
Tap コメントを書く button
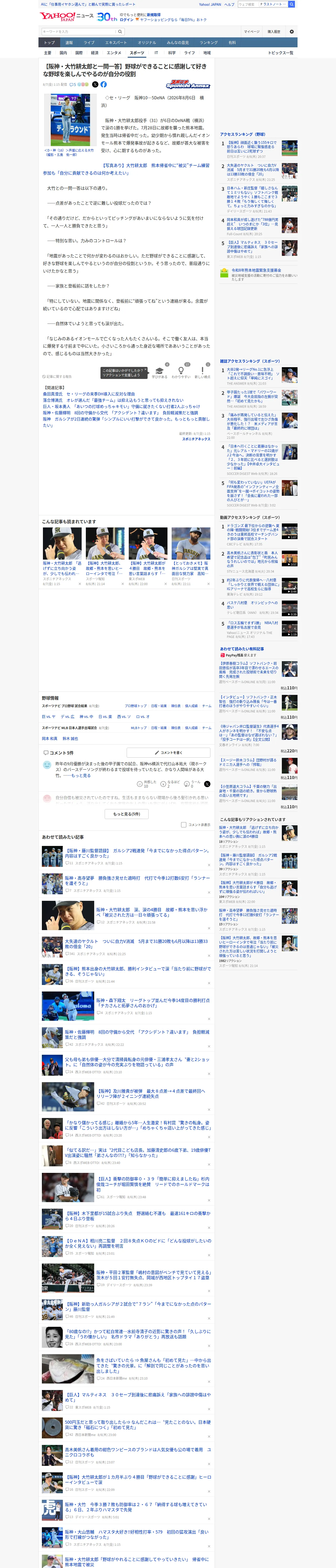click(x=168, y=752)
